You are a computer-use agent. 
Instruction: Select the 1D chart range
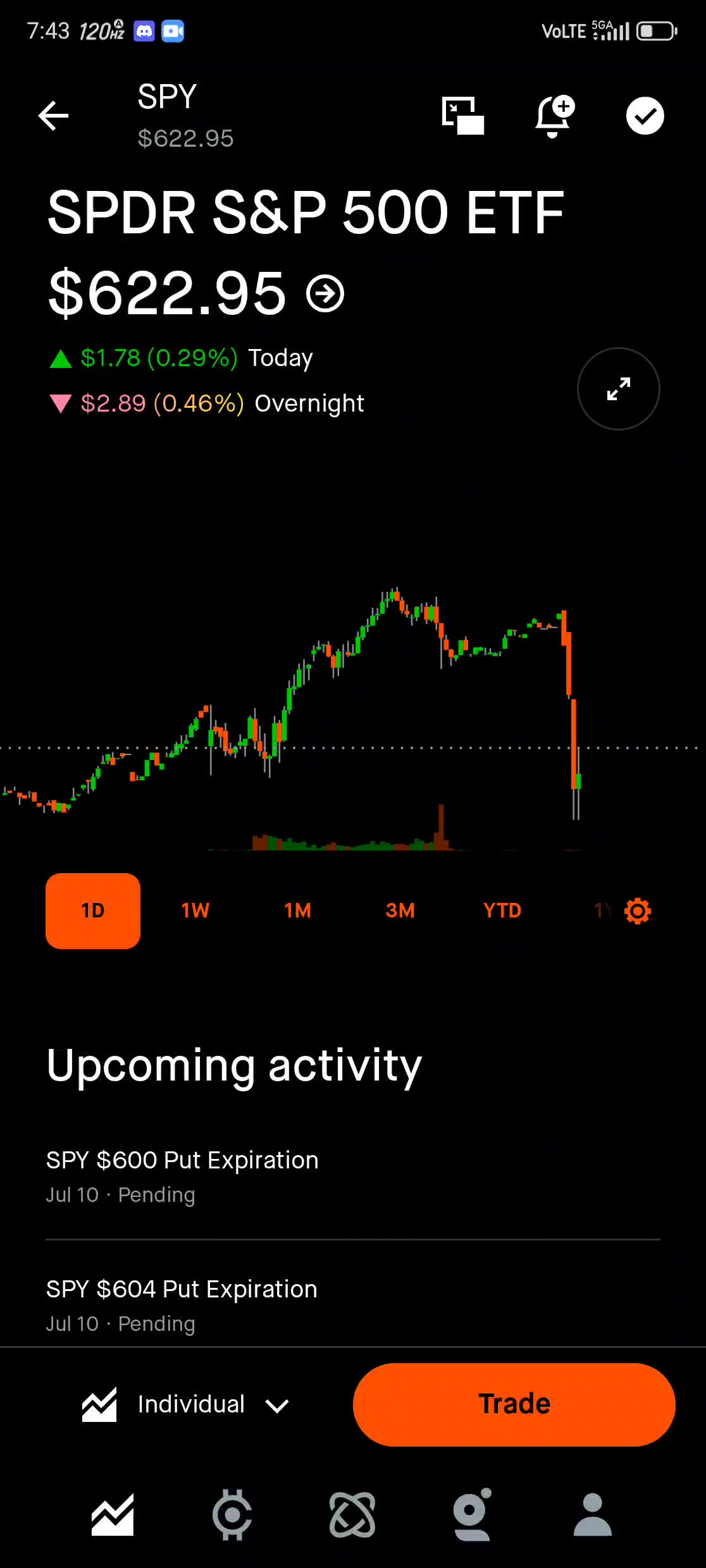coord(93,910)
